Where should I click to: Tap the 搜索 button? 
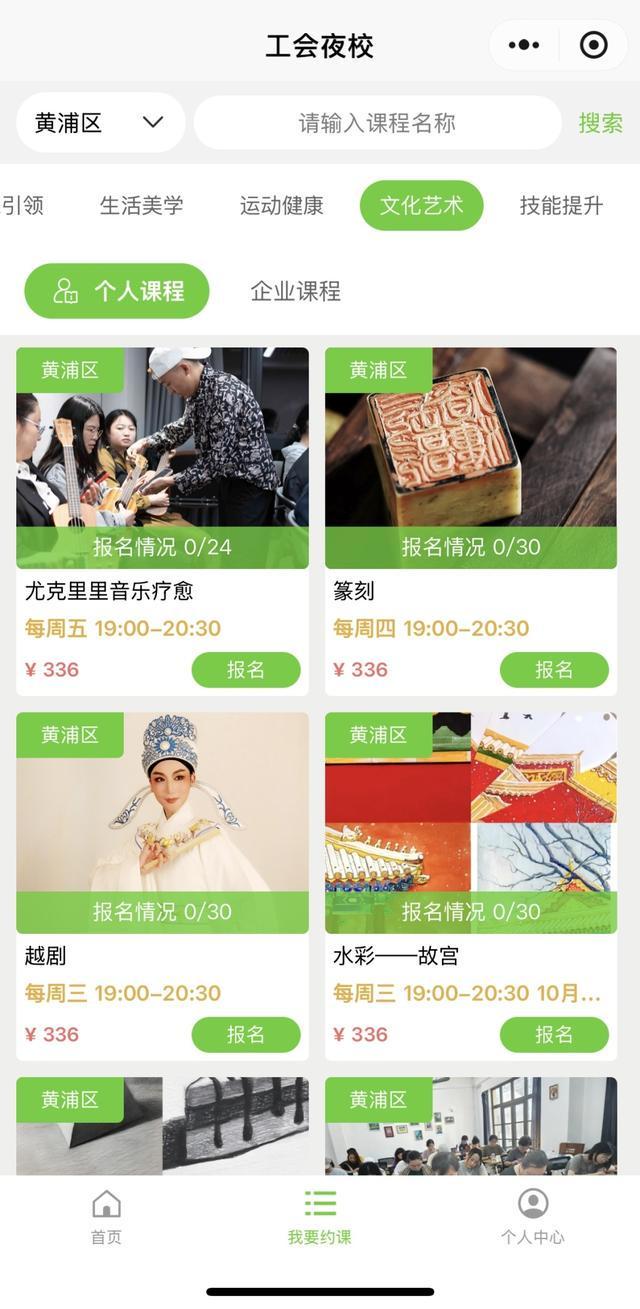point(600,123)
